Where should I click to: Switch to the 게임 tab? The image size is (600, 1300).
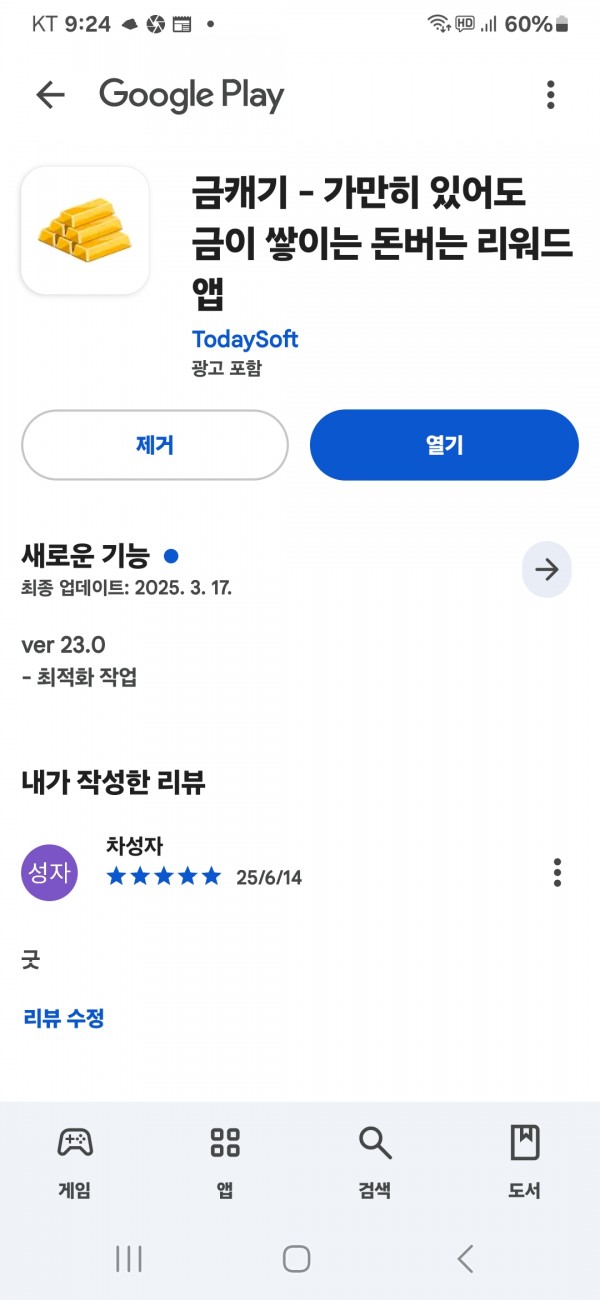point(75,1162)
